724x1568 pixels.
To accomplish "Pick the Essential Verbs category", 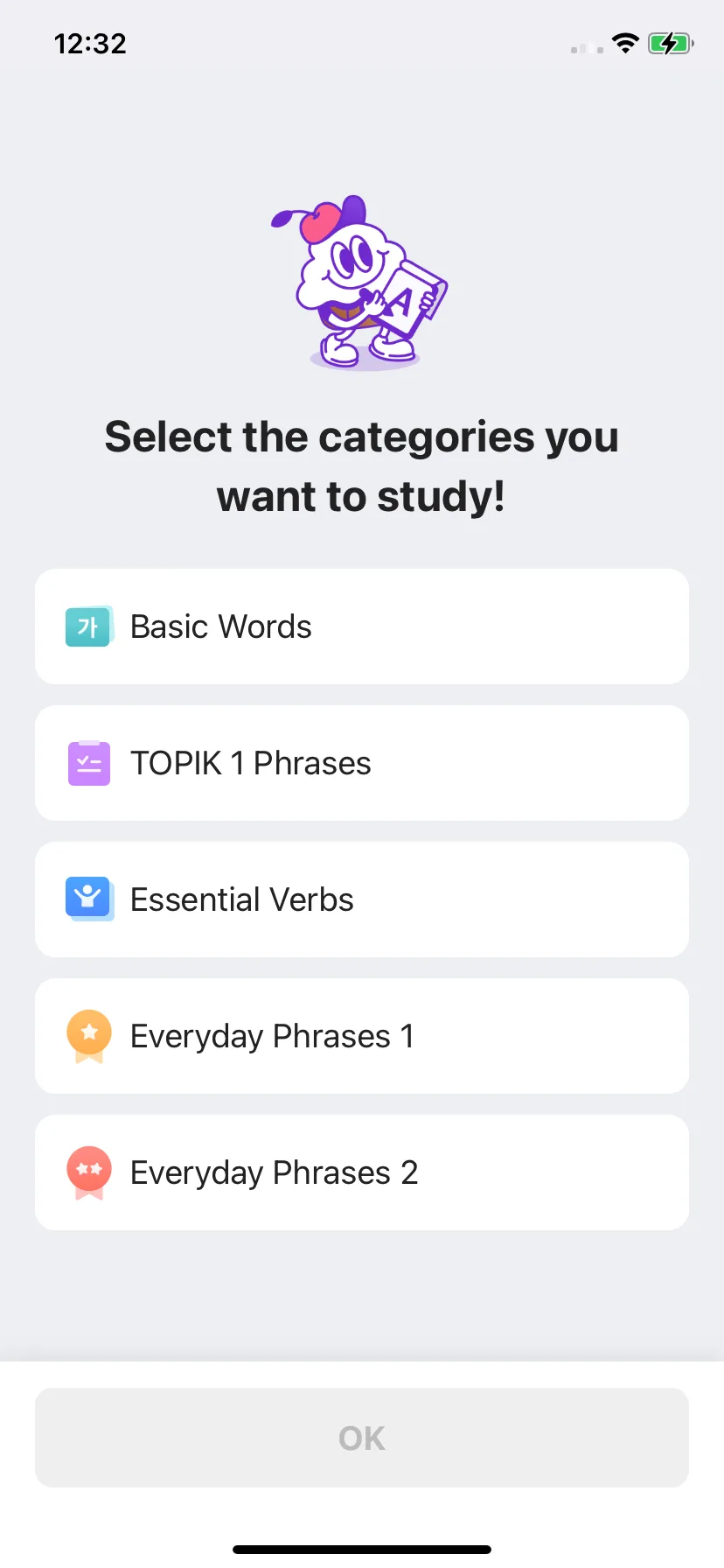I will [x=362, y=899].
